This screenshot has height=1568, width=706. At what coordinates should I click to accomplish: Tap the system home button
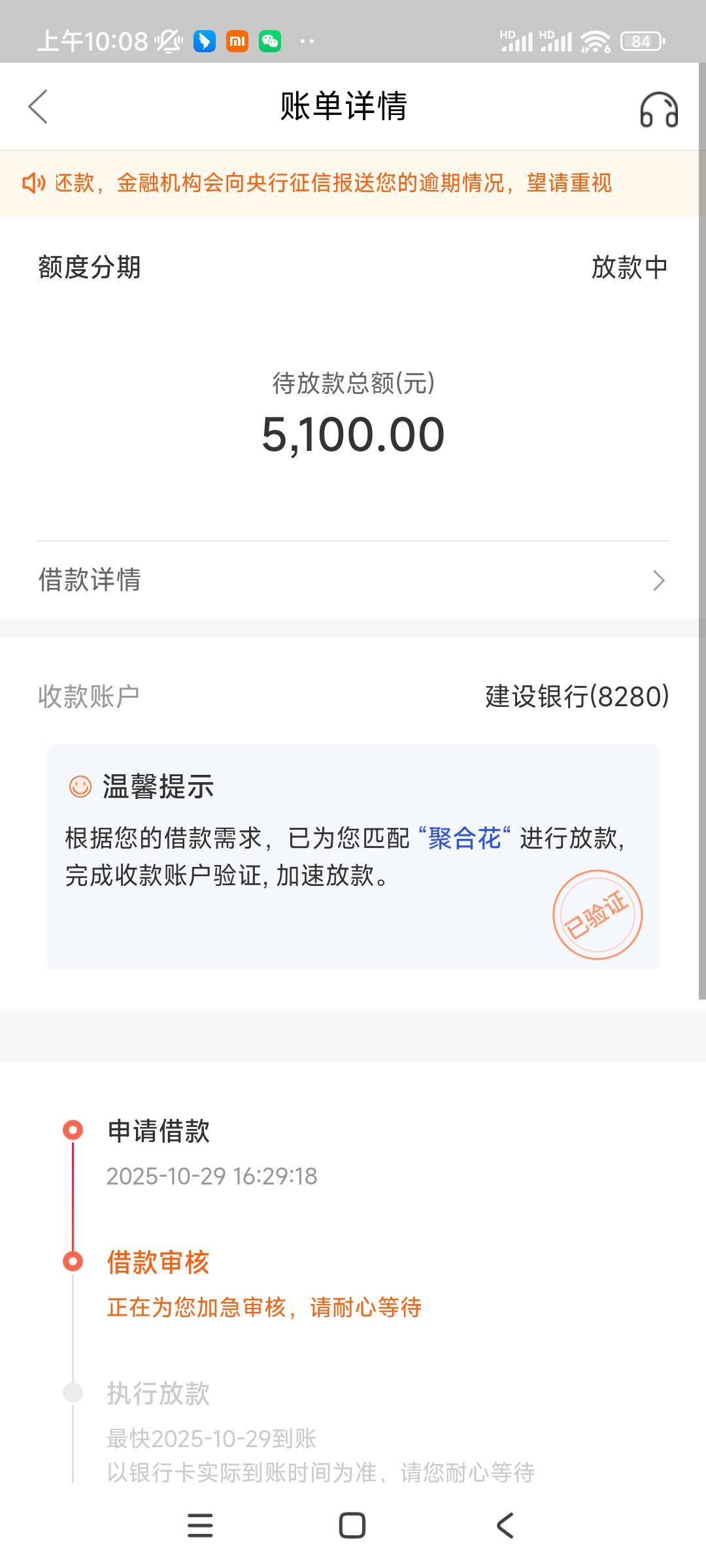pos(352,1526)
